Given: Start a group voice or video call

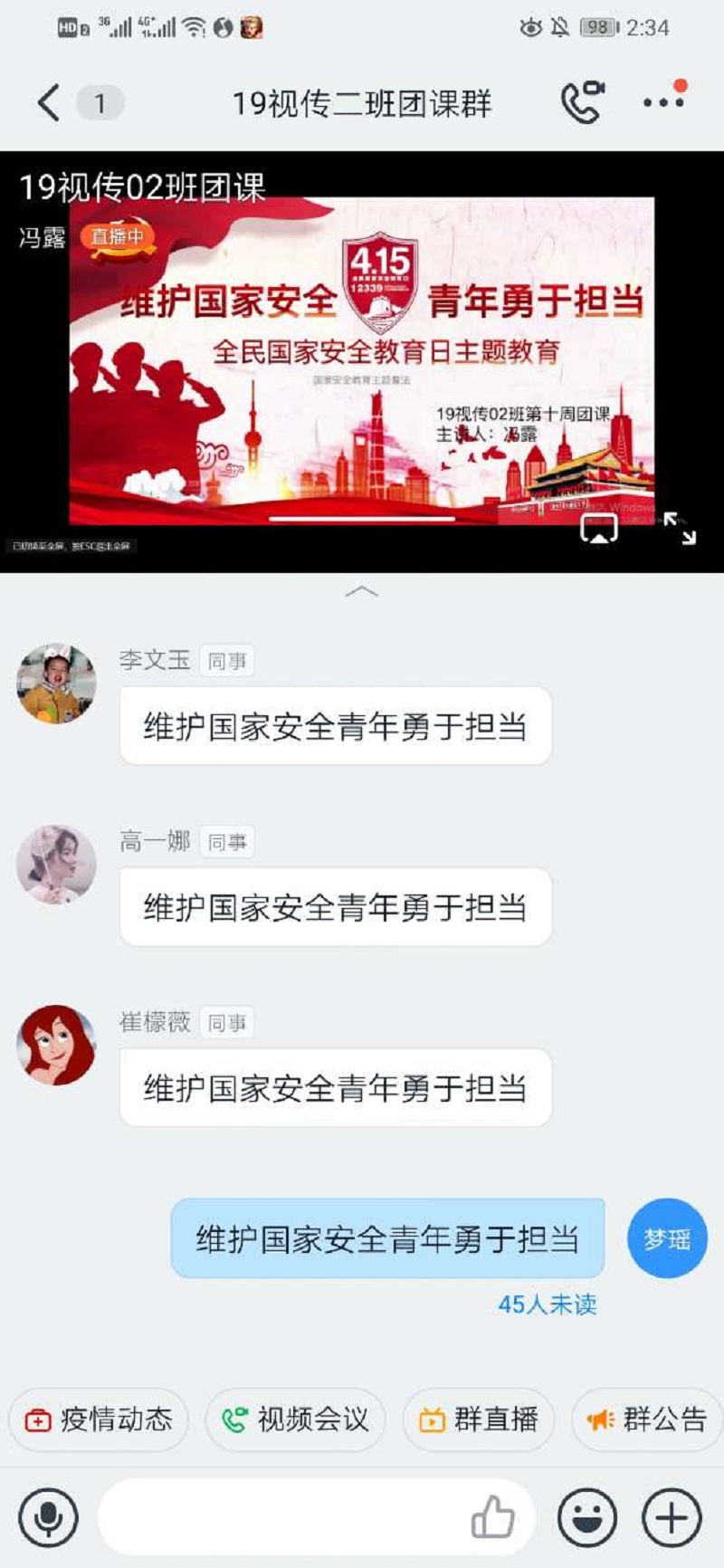Looking at the screenshot, I should [582, 101].
